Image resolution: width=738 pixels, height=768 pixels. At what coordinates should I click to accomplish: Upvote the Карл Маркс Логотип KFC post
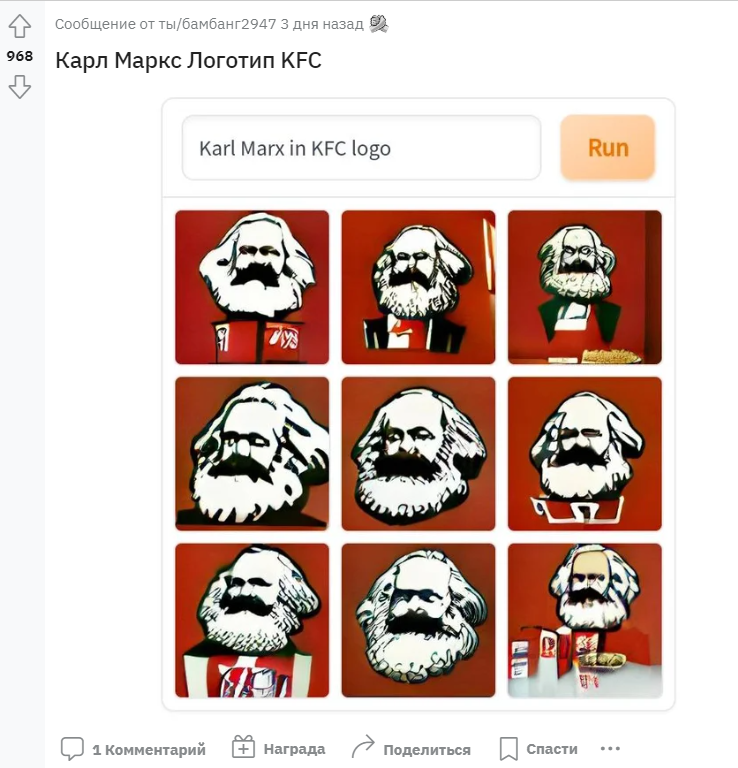click(x=20, y=26)
